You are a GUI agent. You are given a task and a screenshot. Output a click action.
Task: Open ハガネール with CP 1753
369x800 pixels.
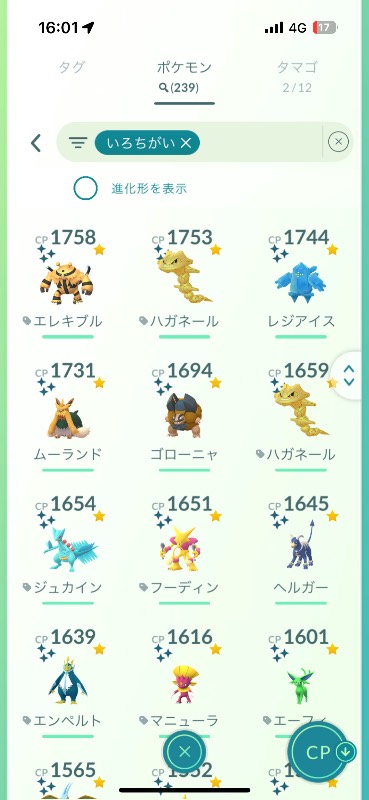click(184, 282)
